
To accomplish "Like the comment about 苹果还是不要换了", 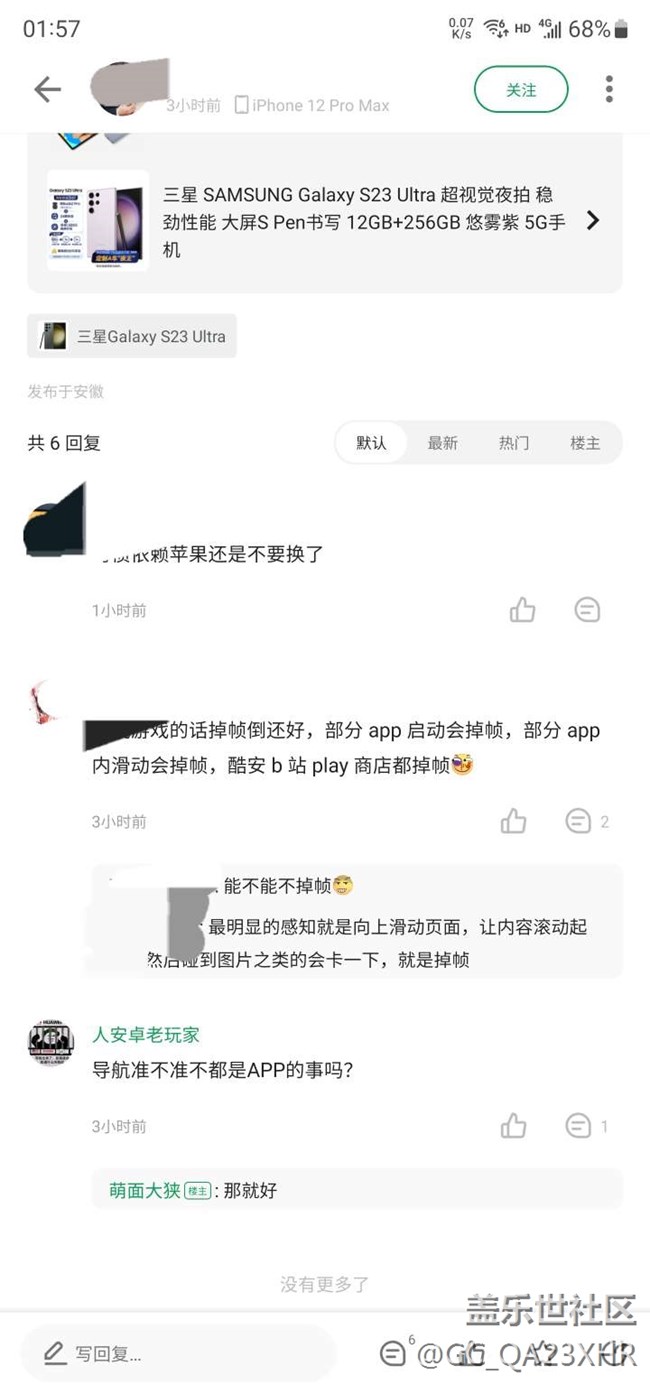I will (522, 609).
